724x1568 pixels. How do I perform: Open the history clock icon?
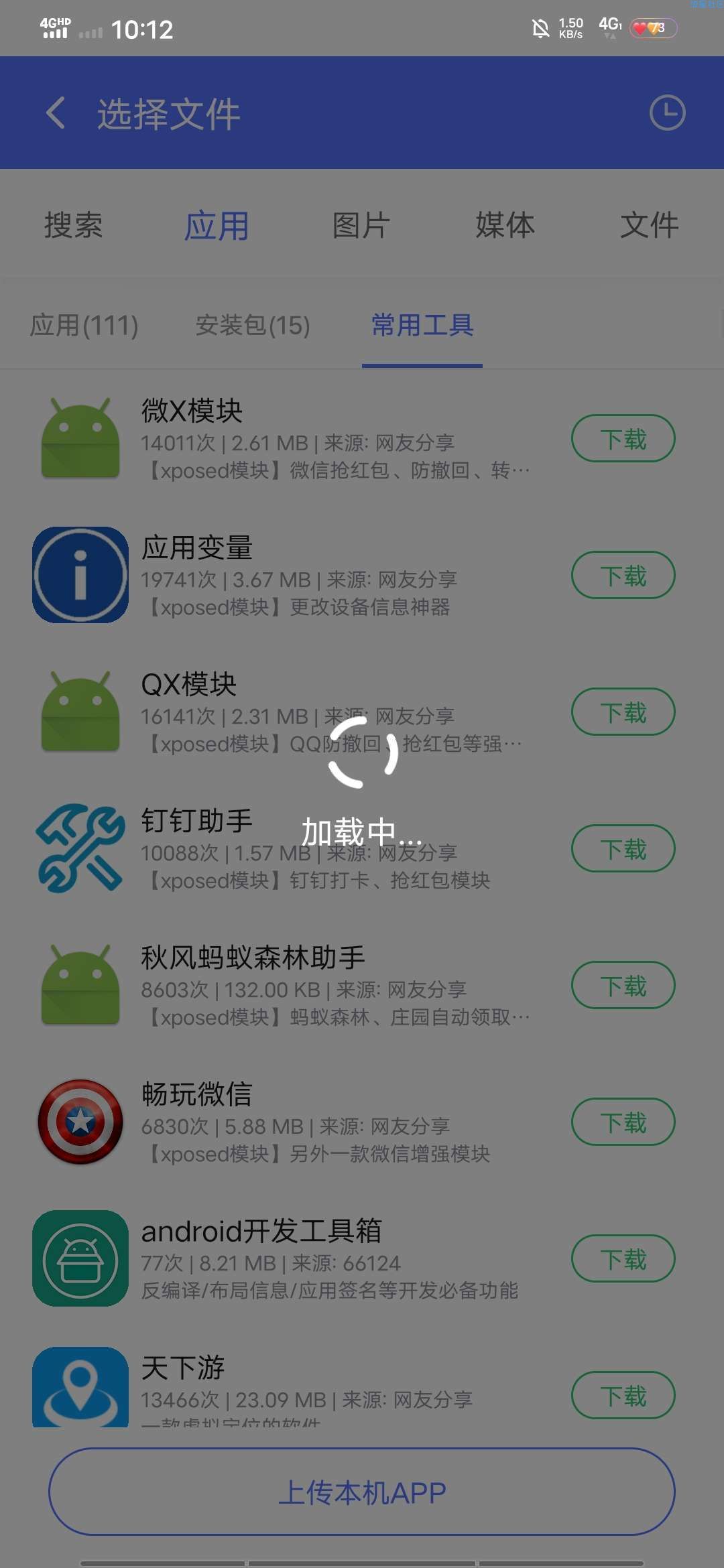pos(667,113)
